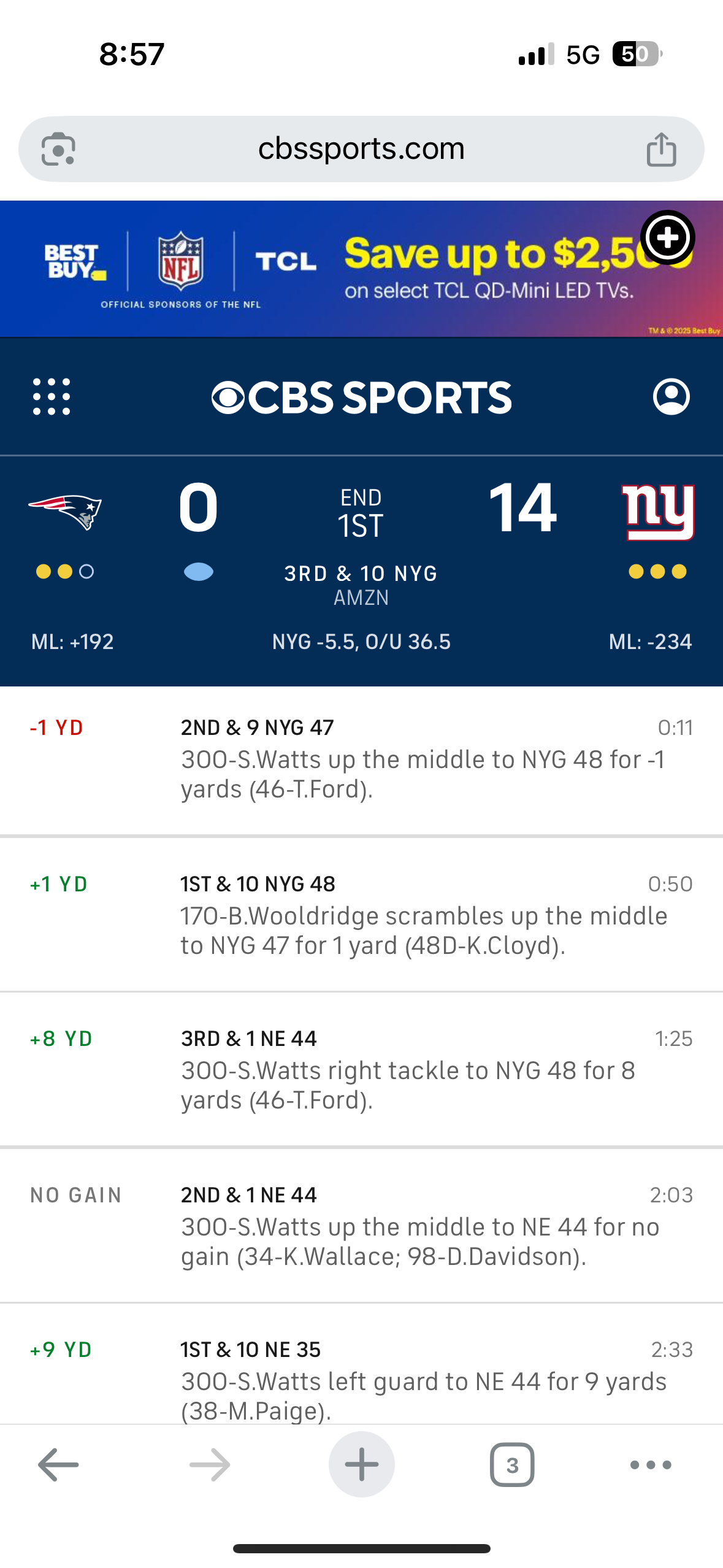The height and width of the screenshot is (1568, 723).
Task: Open the CBS Sports grid menu
Action: click(52, 397)
